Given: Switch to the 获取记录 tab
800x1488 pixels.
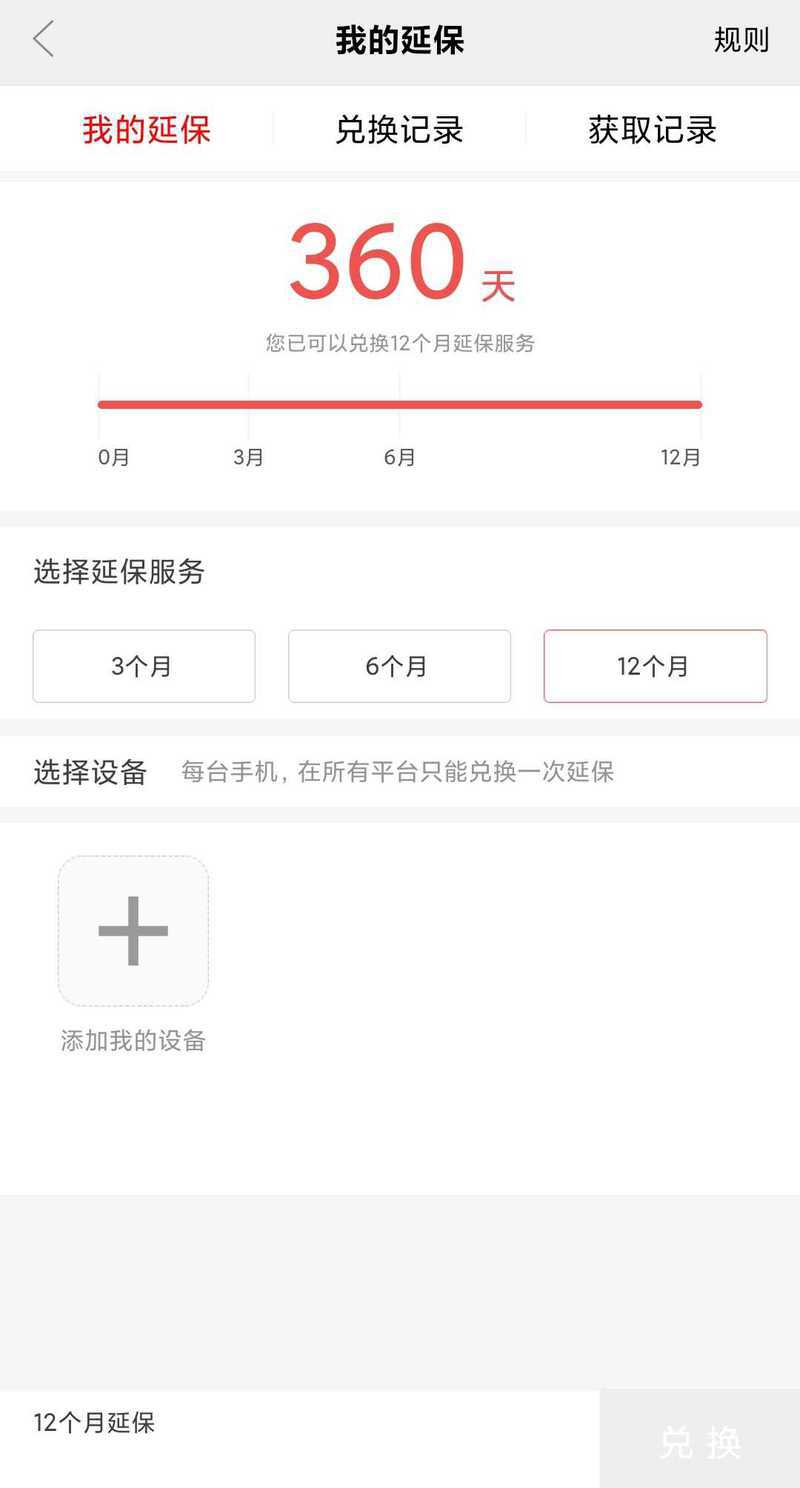Looking at the screenshot, I should pos(652,130).
